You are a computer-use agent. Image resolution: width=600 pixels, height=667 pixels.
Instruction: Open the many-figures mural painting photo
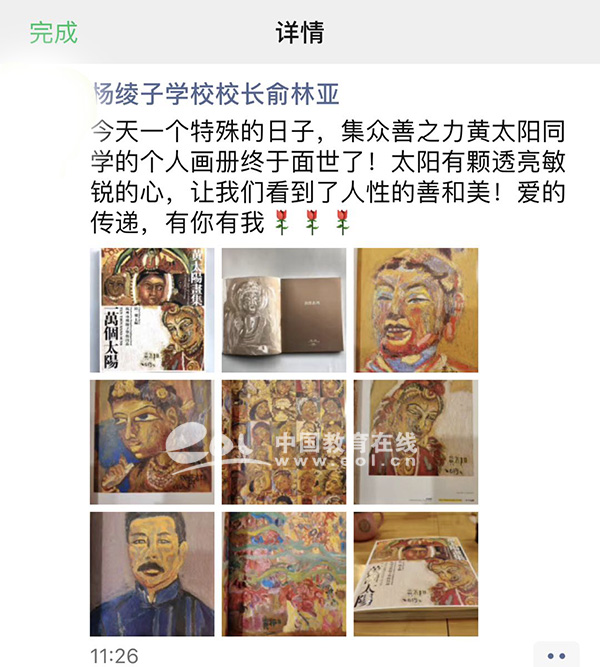[x=284, y=441]
